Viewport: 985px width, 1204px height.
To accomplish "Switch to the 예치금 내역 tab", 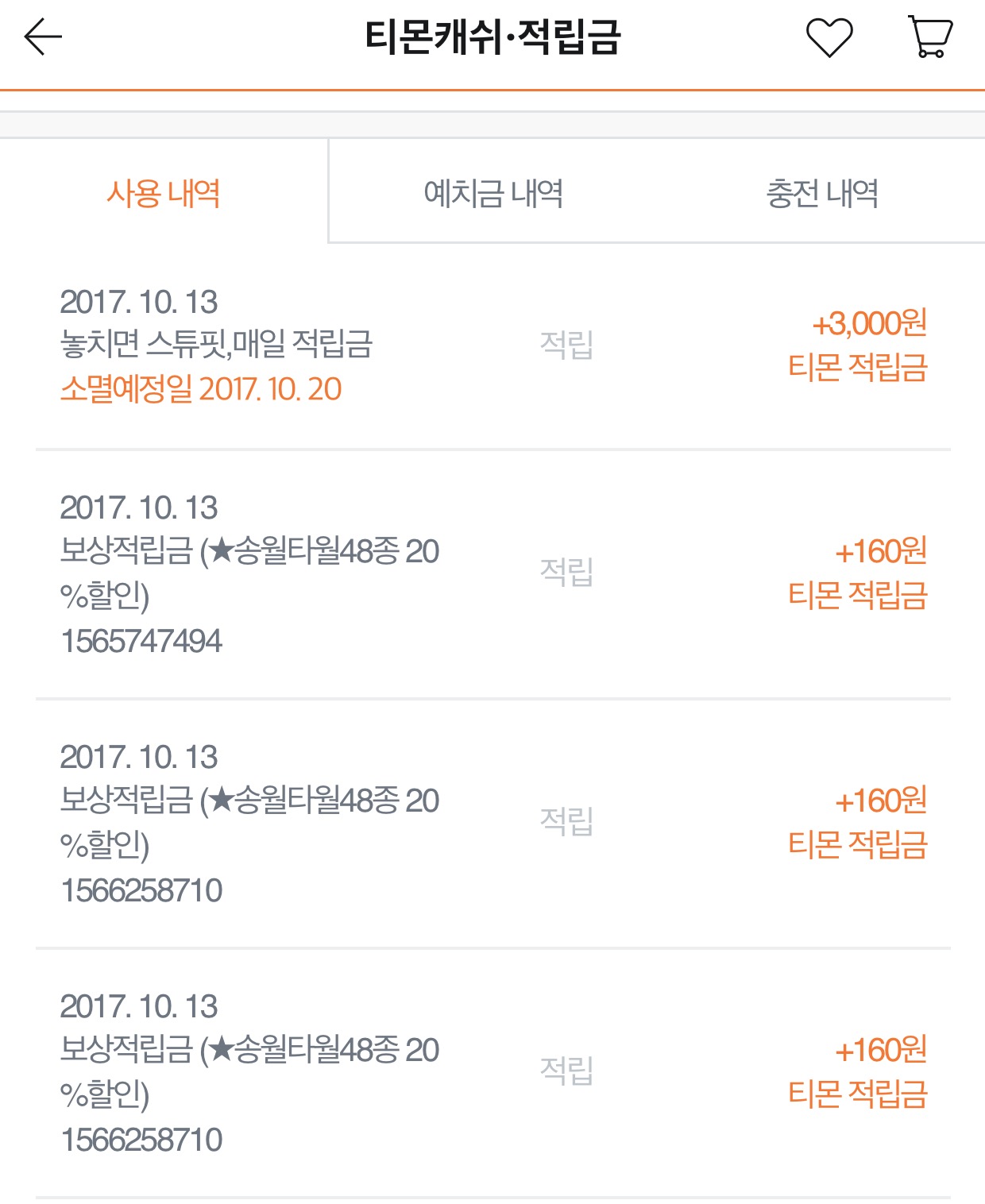I will [x=493, y=193].
